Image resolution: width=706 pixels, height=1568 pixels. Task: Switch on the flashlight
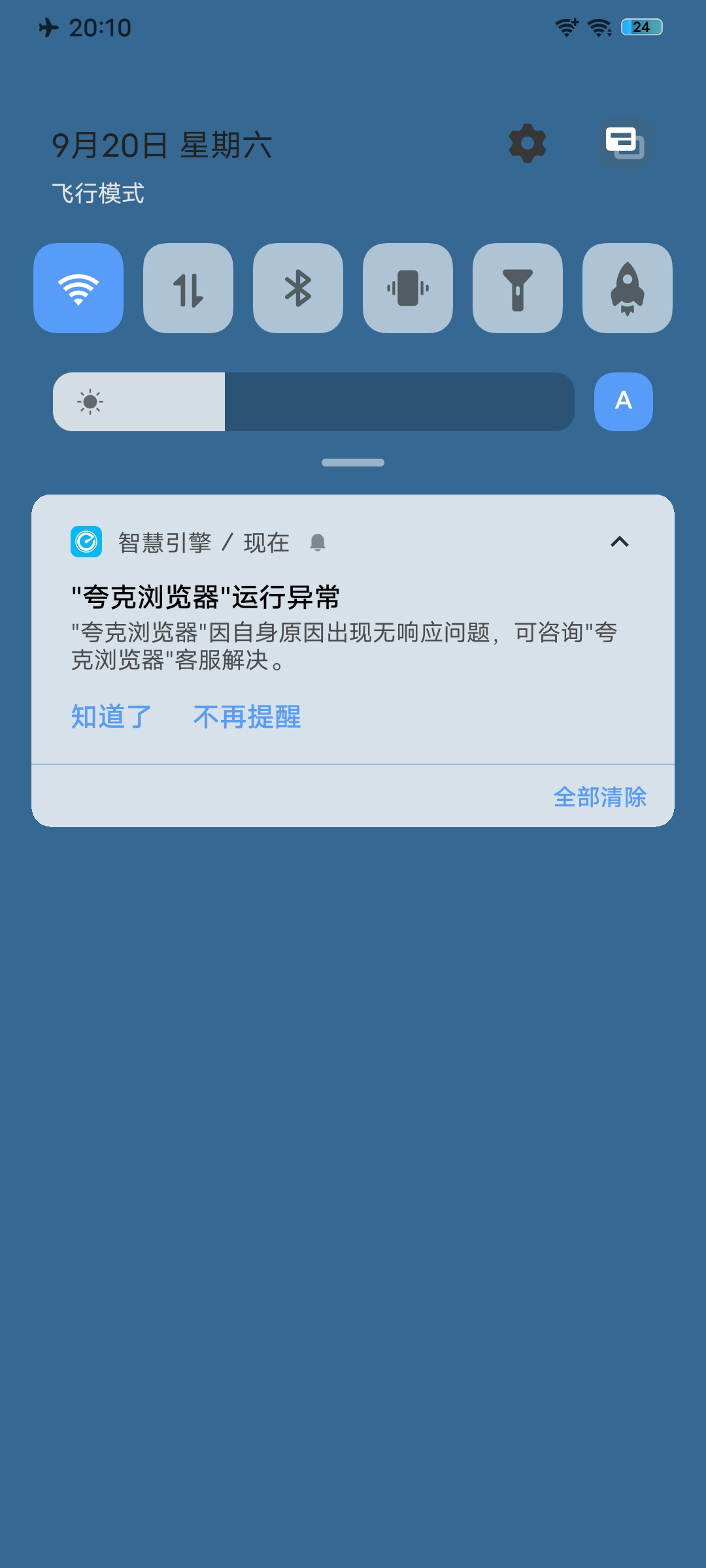[518, 288]
